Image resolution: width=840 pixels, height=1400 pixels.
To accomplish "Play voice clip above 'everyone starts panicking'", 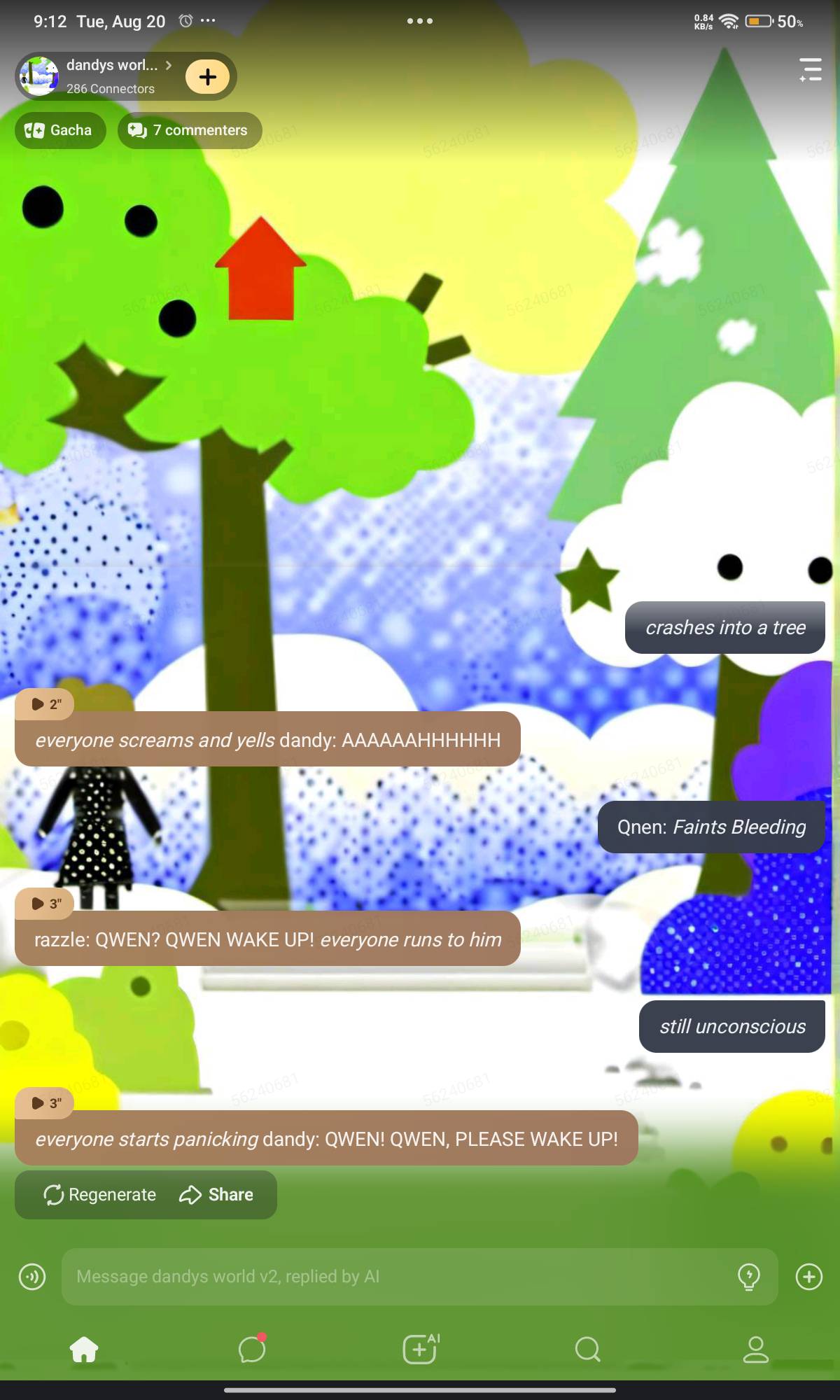I will 45,1102.
